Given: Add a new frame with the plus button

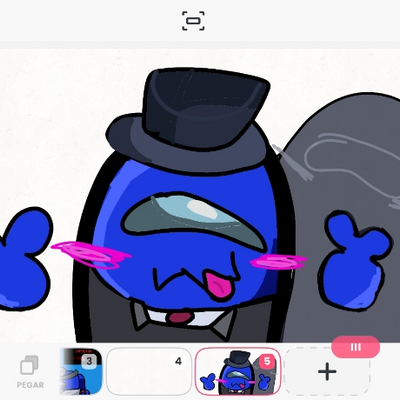Looking at the screenshot, I should 327,371.
